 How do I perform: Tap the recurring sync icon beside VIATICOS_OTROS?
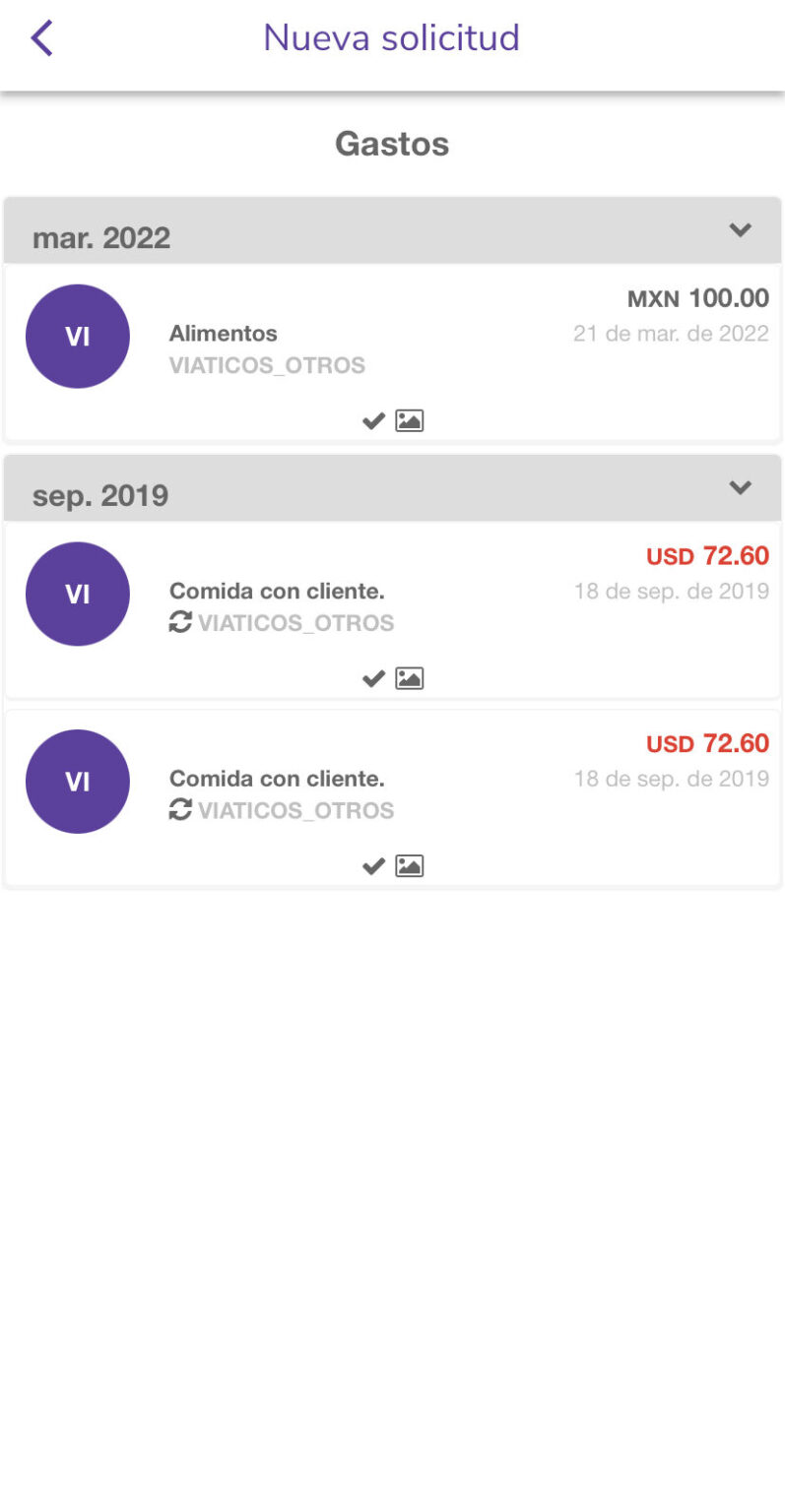click(x=181, y=623)
